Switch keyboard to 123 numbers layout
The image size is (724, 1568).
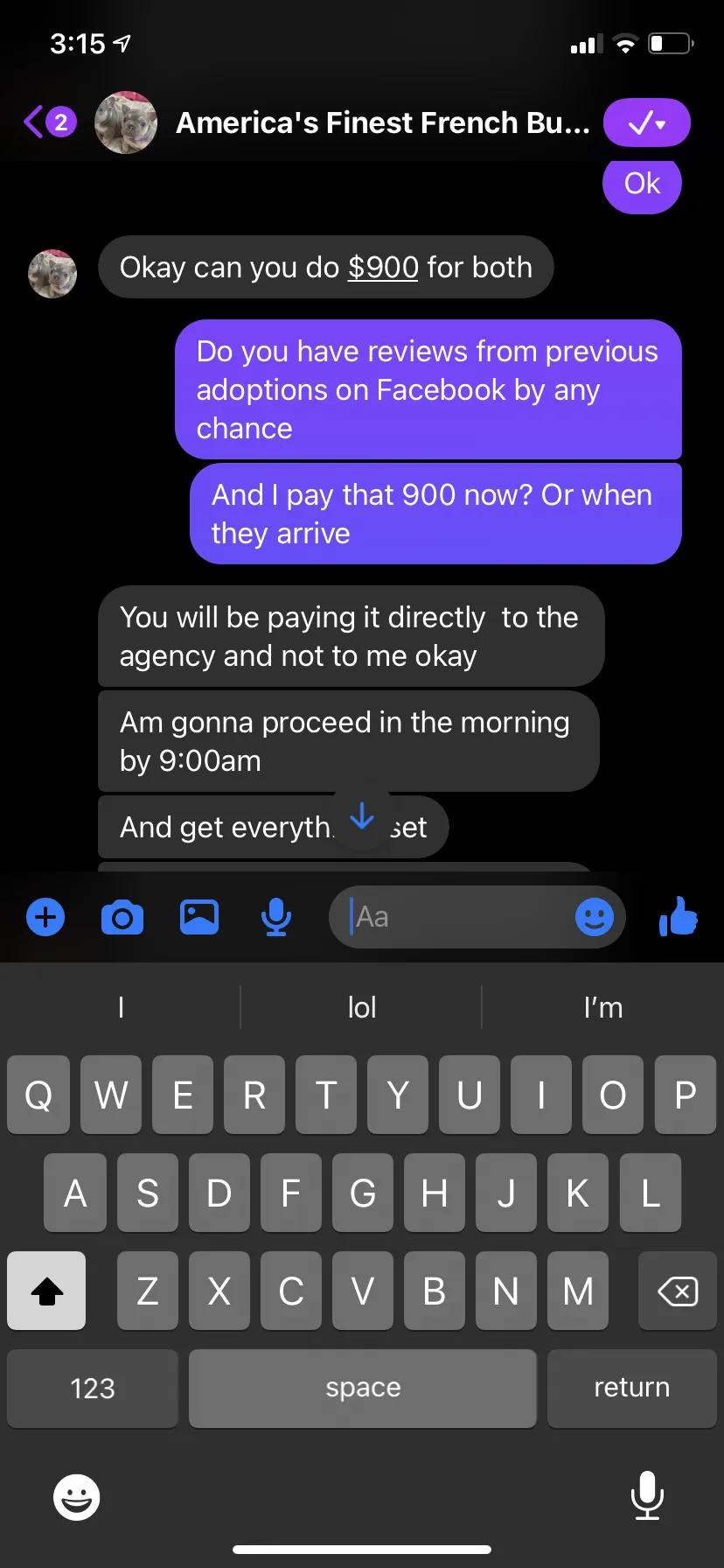[93, 1389]
